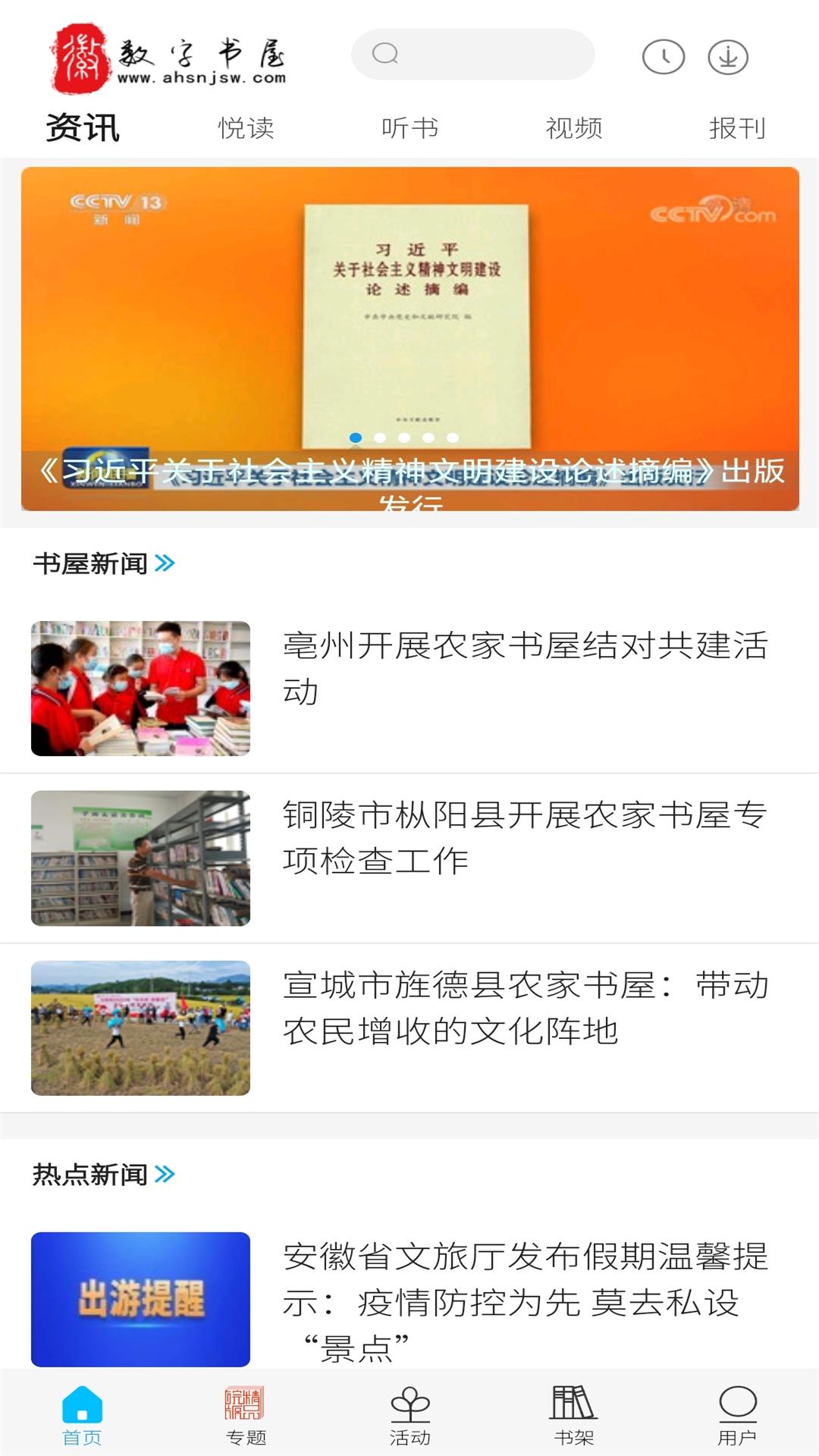Tap the search box at the top
The height and width of the screenshot is (1456, 819).
472,55
